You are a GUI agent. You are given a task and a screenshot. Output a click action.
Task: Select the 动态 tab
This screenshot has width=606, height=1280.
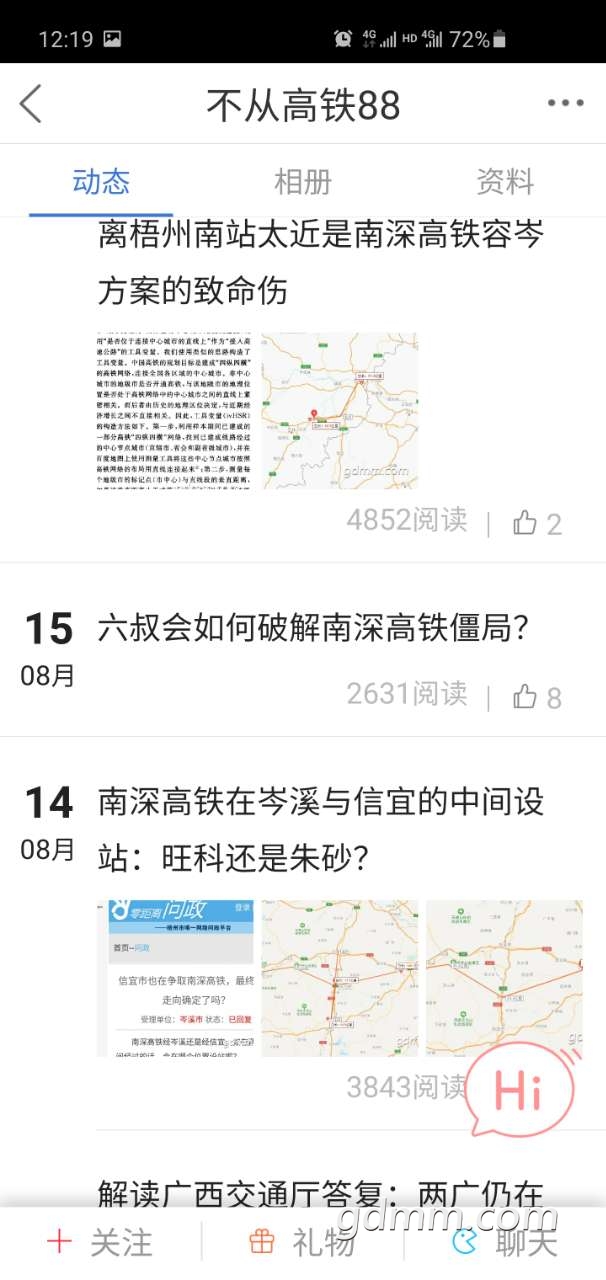(101, 182)
